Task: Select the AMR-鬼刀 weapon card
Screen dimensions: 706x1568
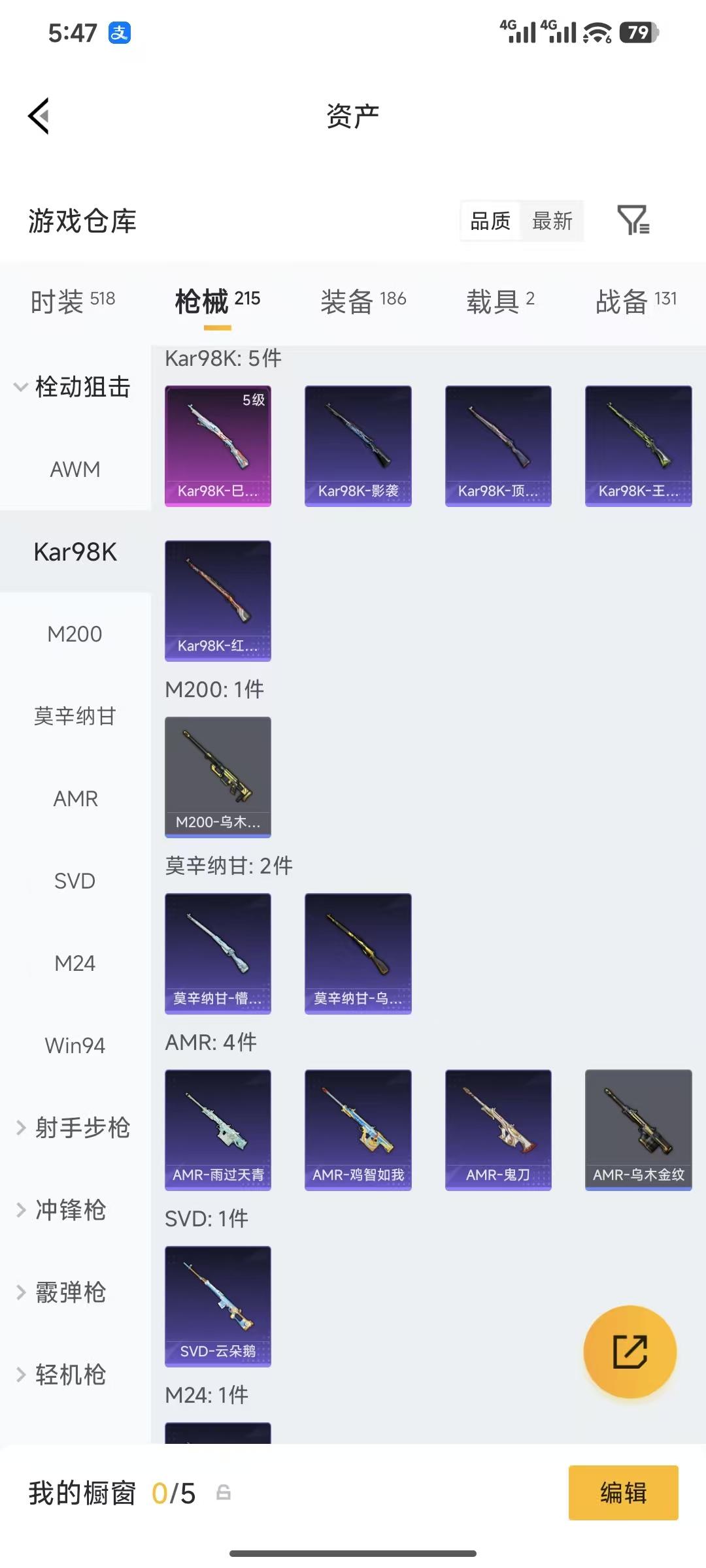Action: 497,1129
